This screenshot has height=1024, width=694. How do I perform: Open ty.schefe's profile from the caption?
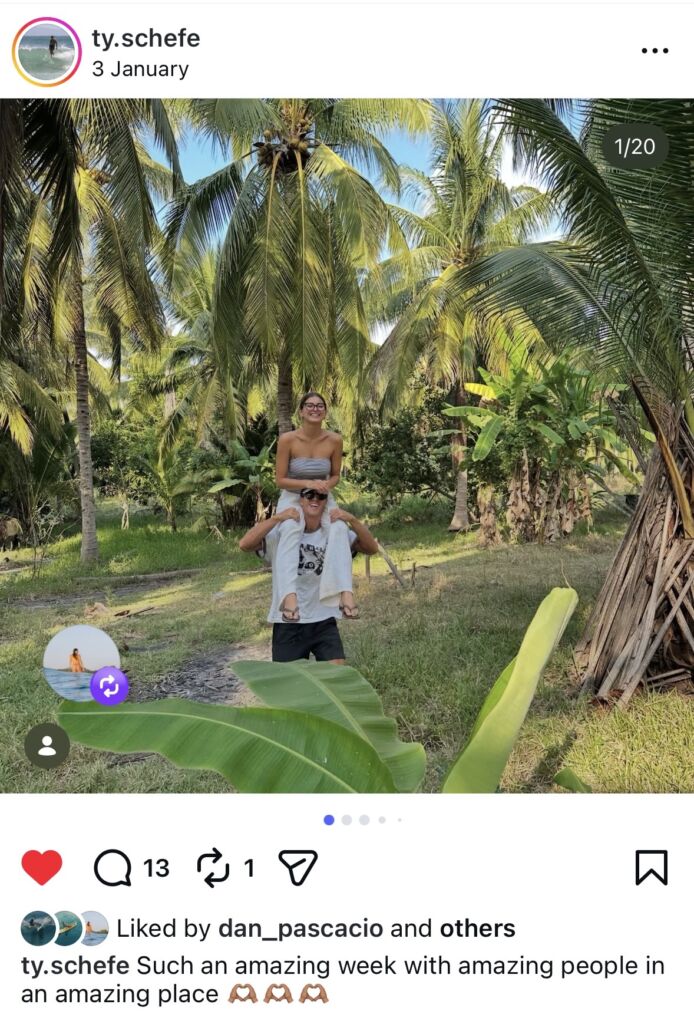[75, 965]
